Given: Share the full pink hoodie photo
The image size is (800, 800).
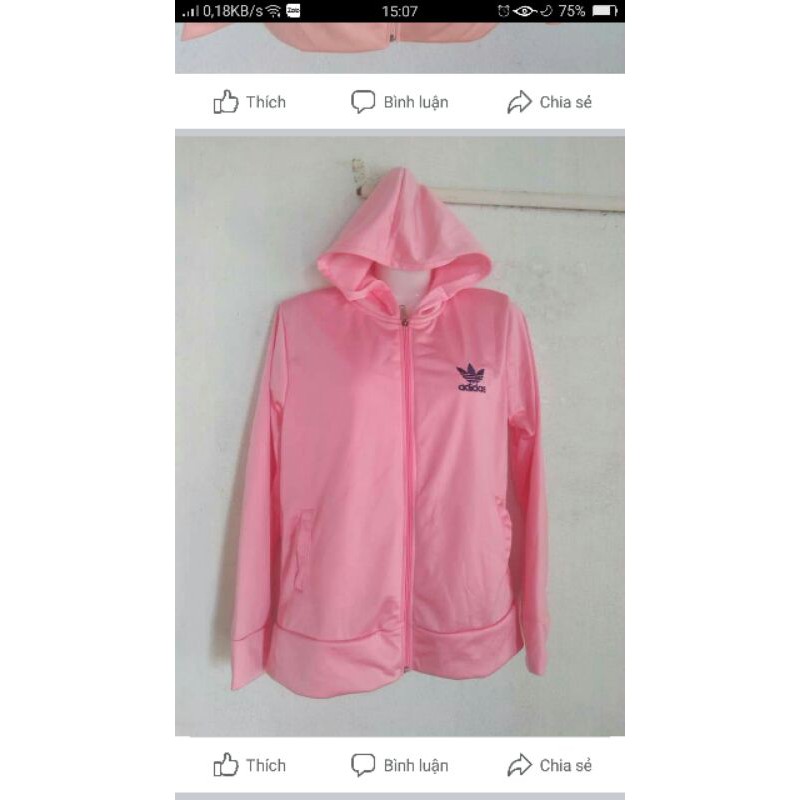Looking at the screenshot, I should click(549, 765).
